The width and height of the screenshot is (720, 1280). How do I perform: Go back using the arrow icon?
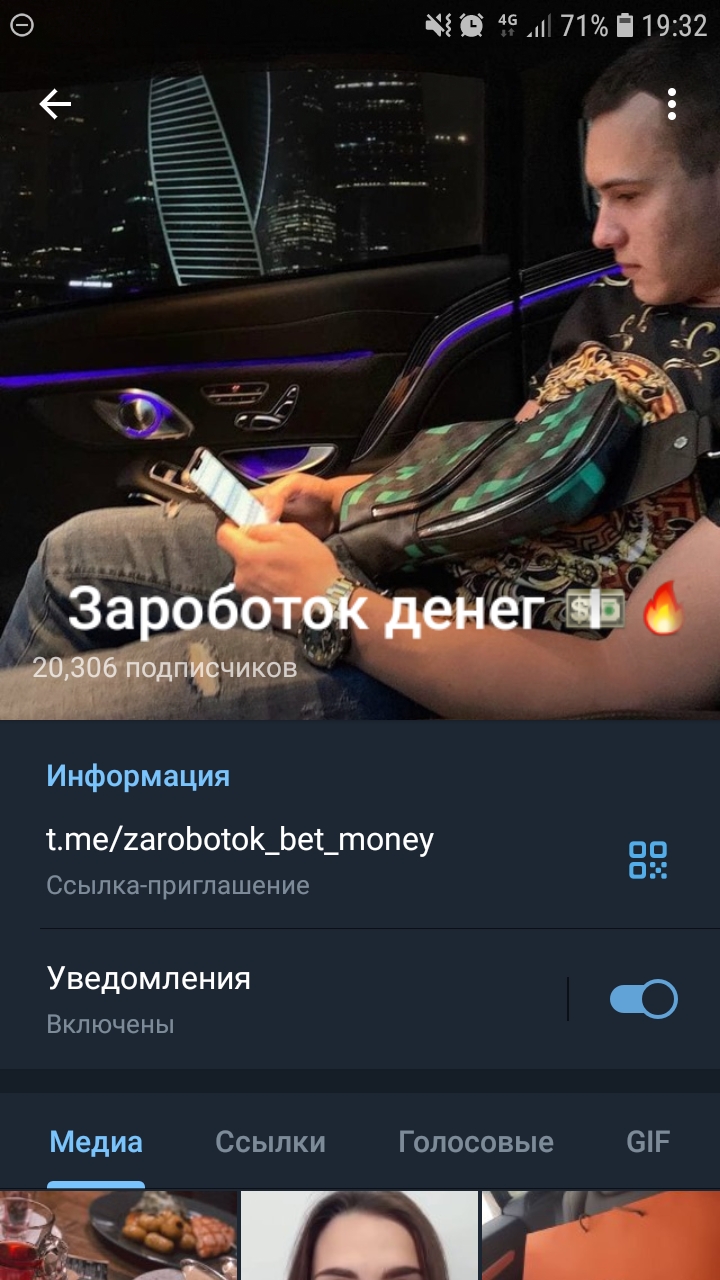click(55, 104)
